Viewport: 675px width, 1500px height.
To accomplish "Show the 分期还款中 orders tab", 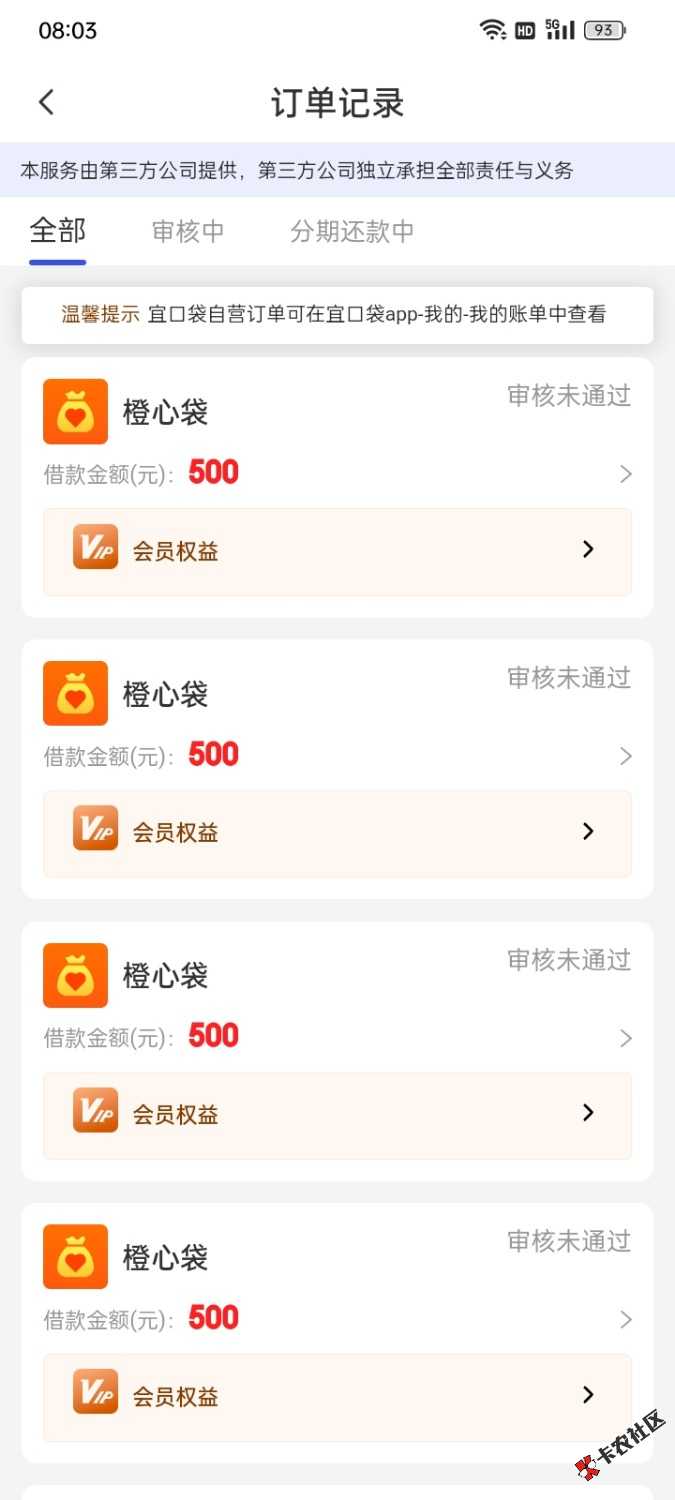I will (352, 231).
